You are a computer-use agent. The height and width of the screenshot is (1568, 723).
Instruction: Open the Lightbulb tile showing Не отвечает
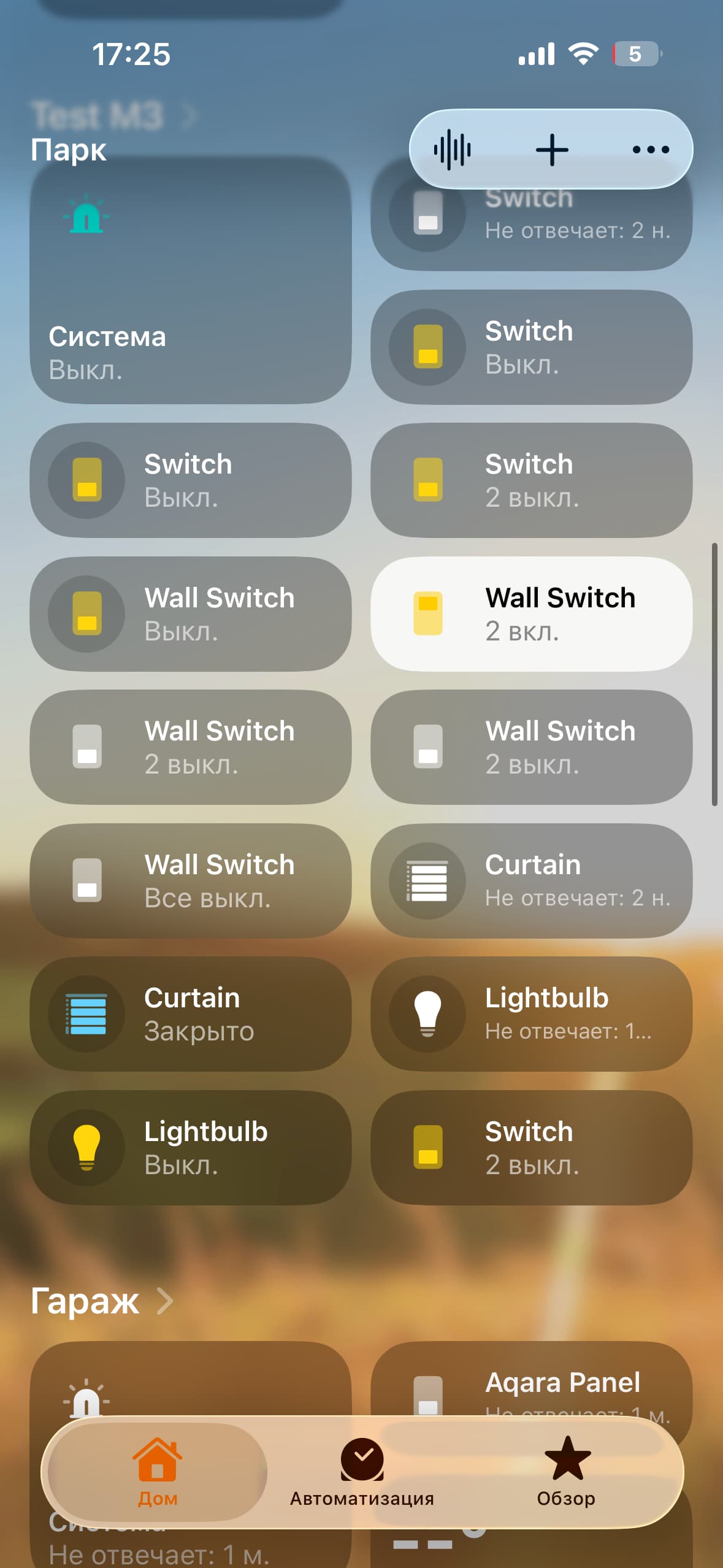tap(531, 1014)
